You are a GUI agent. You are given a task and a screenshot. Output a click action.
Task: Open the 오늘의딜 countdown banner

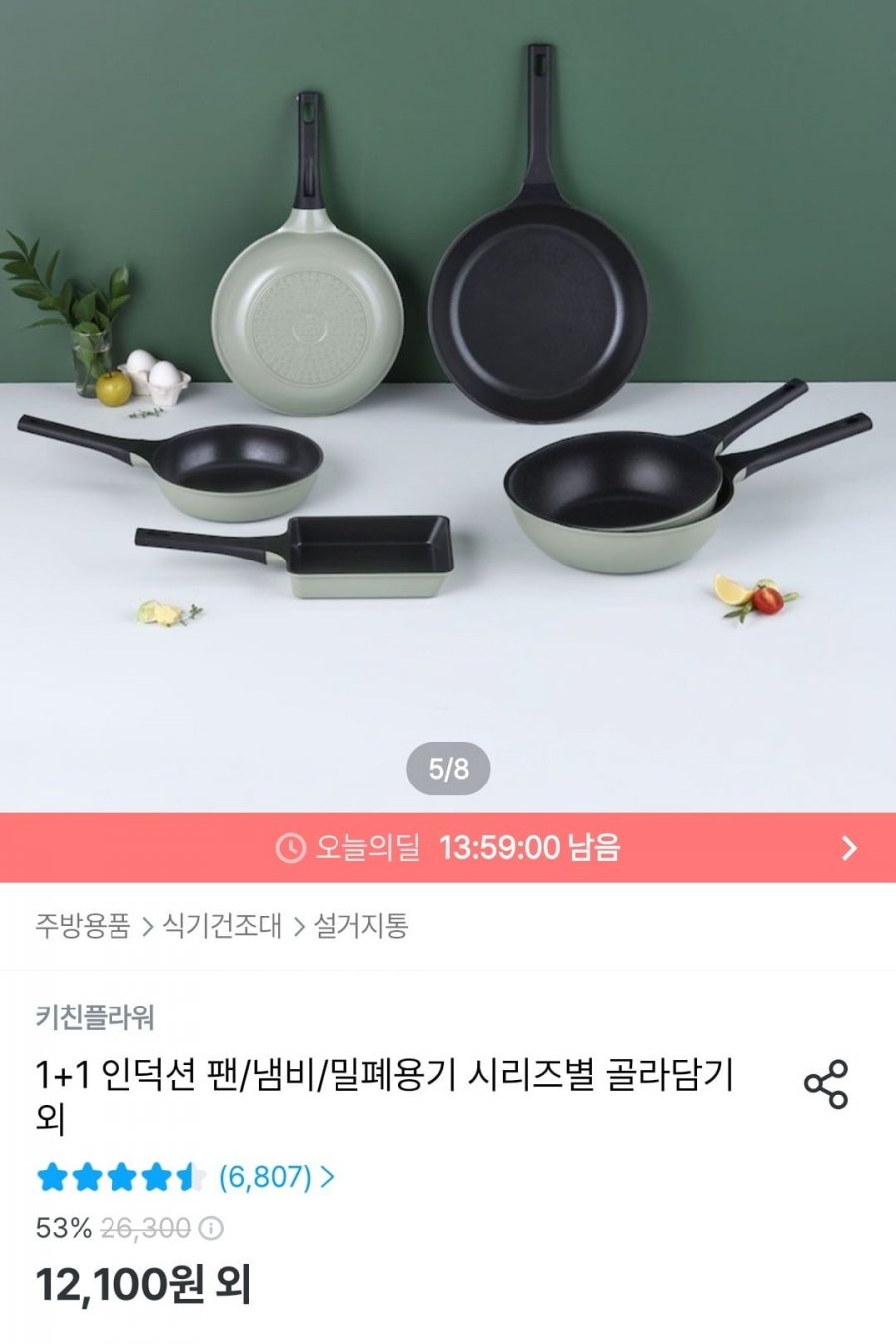(x=448, y=848)
